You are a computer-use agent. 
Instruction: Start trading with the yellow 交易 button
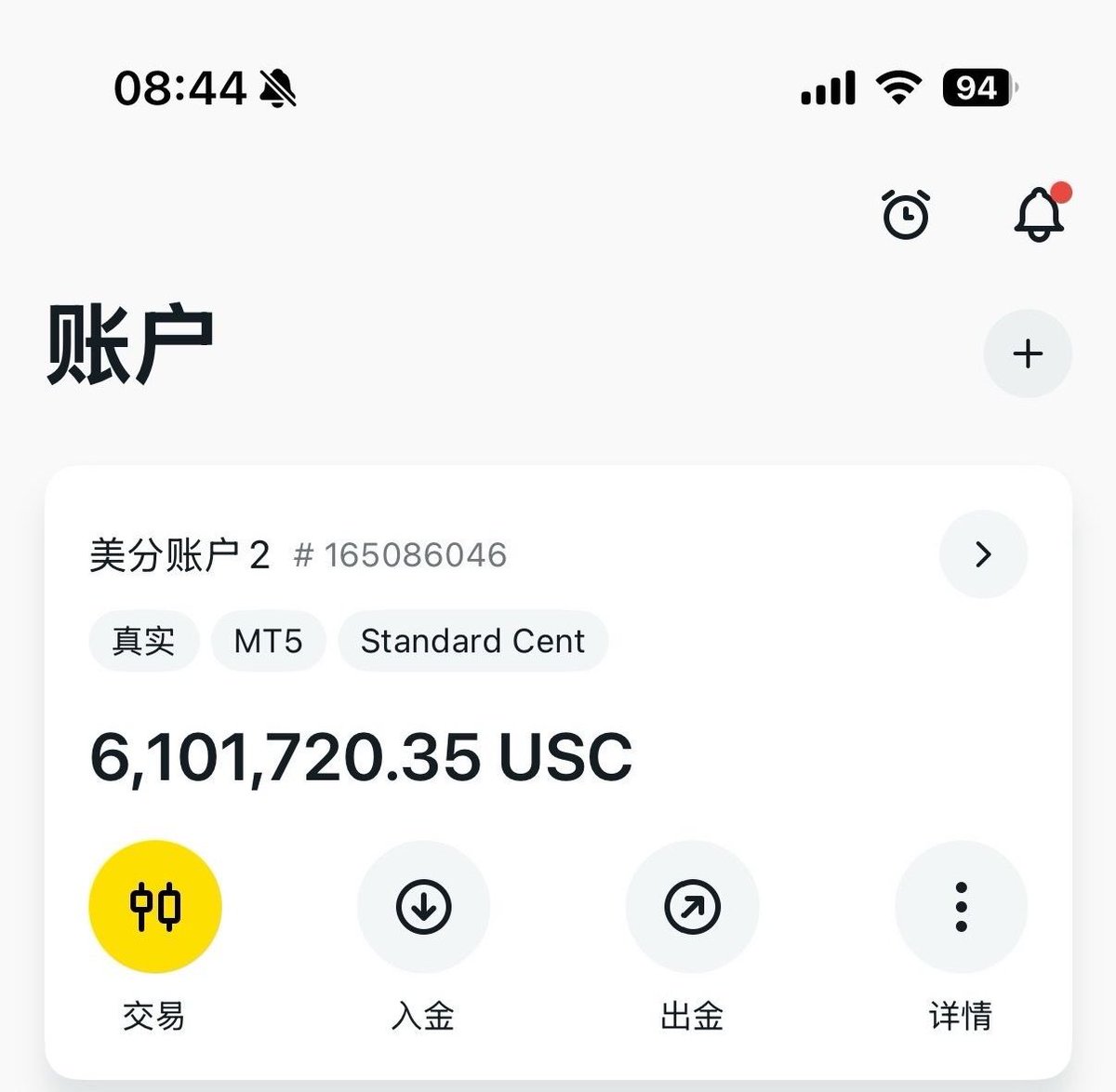click(x=155, y=907)
